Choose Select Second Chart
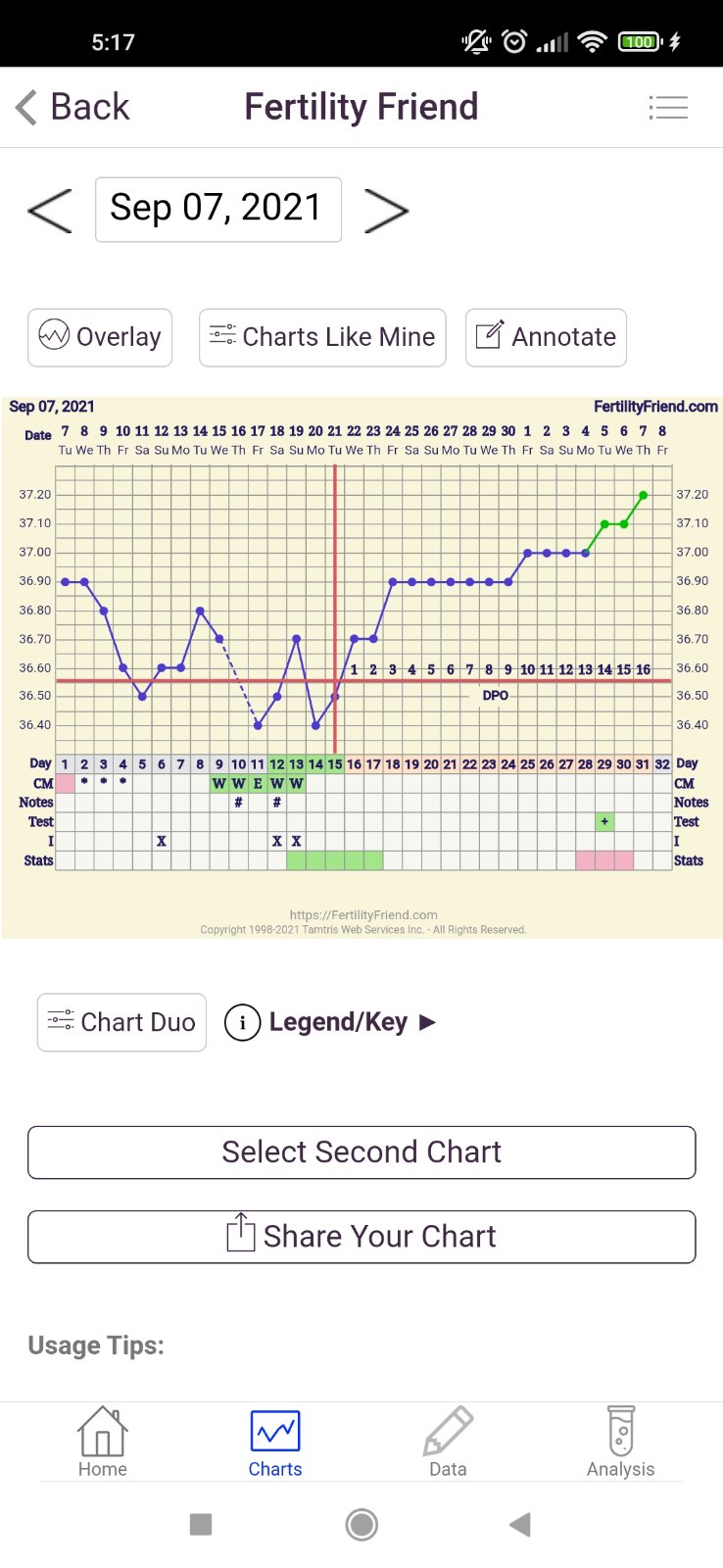 [x=361, y=1152]
